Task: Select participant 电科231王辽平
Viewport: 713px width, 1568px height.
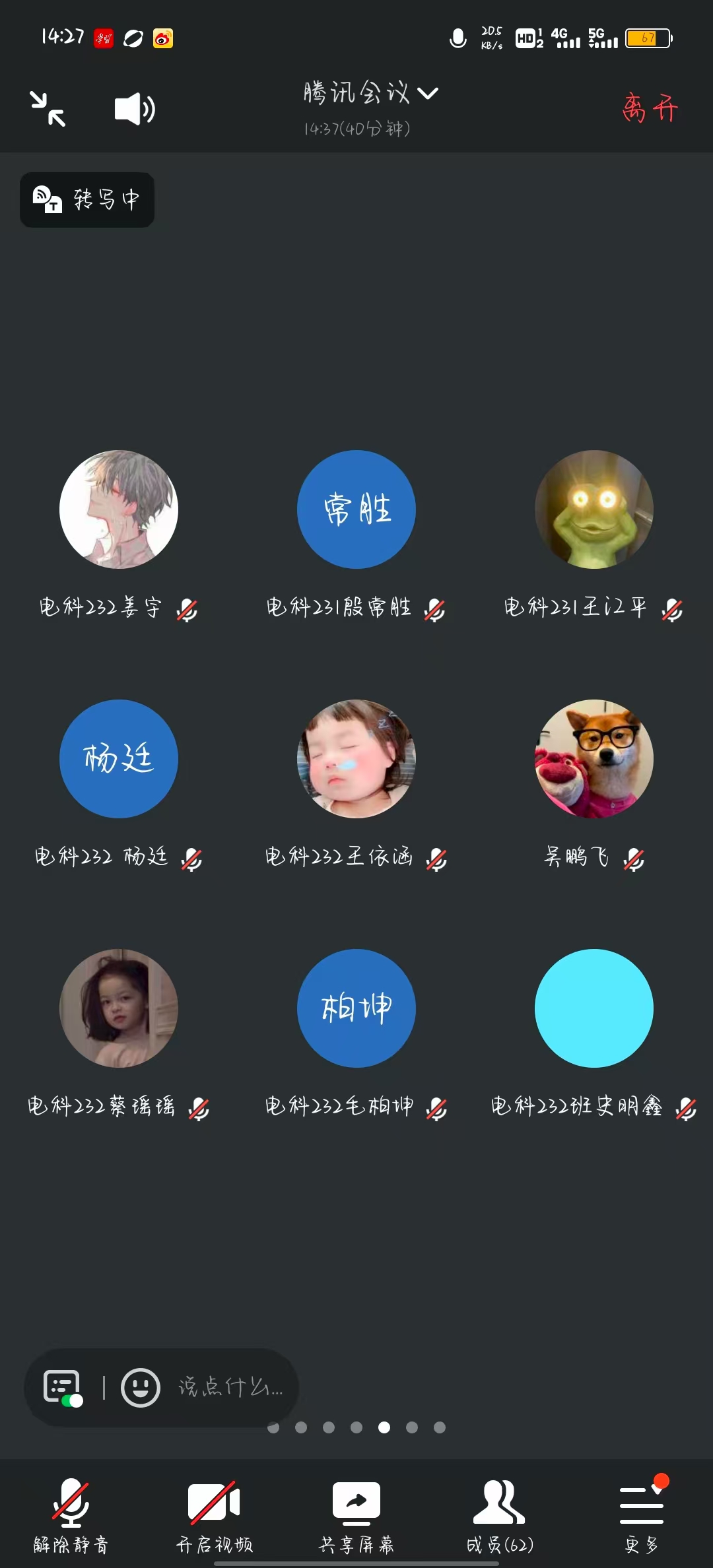Action: (x=594, y=510)
